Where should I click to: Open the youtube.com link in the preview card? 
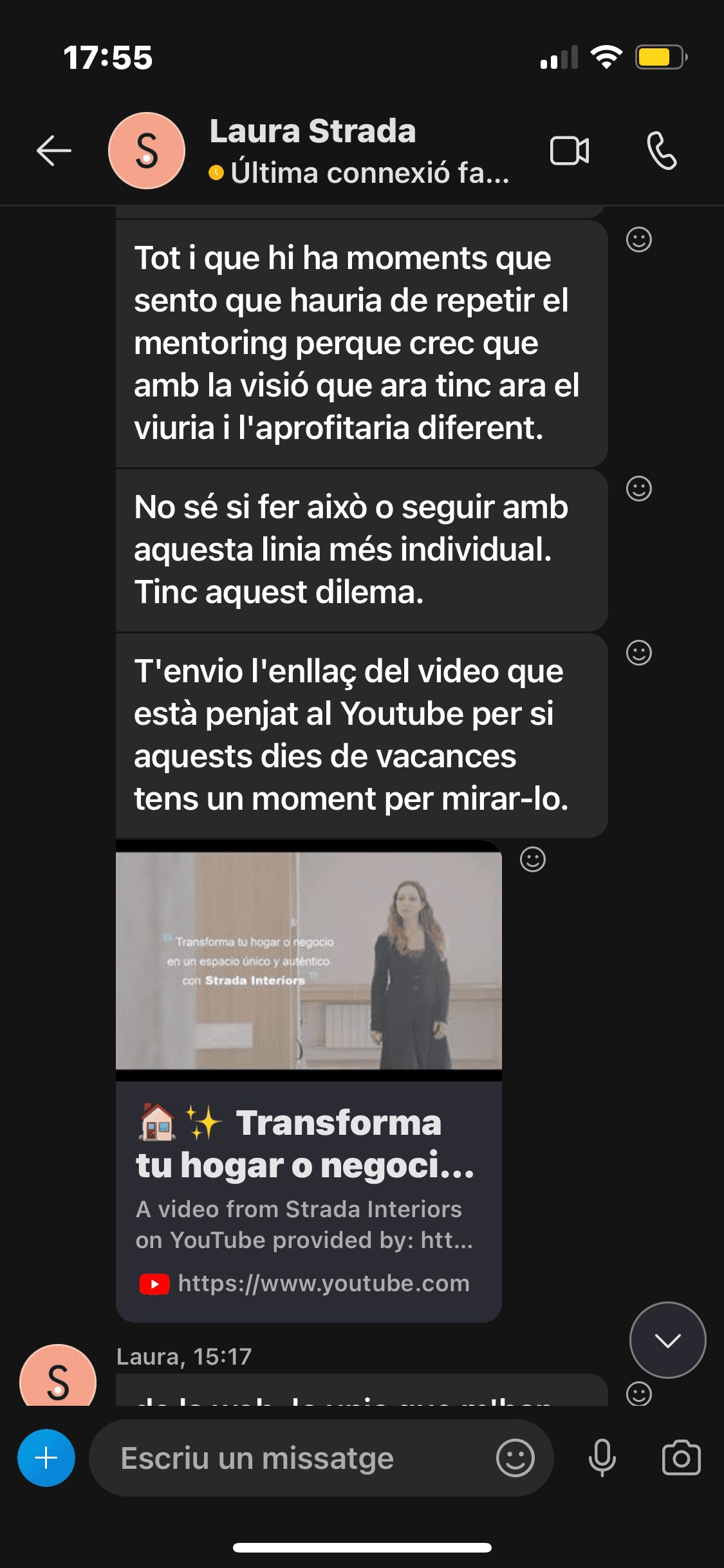pos(323,1283)
